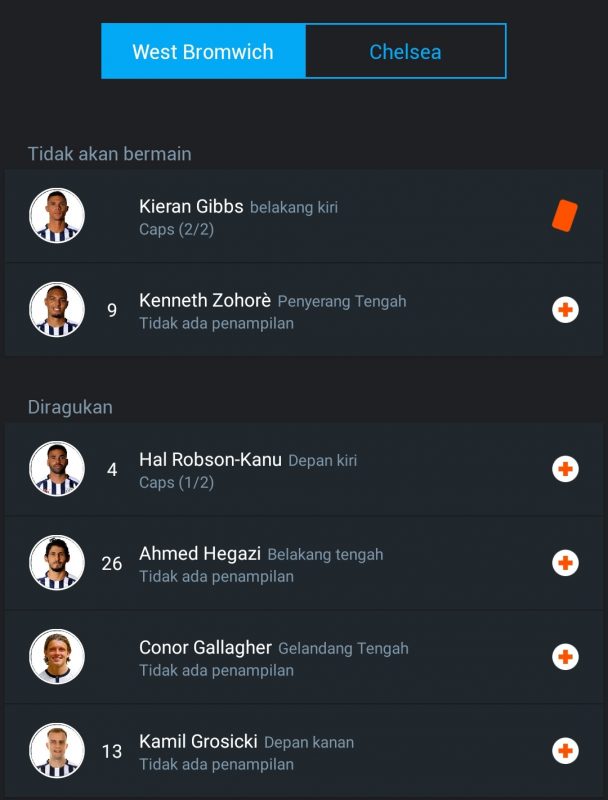Open Kamil Grosicki player row
The image size is (608, 800).
pos(304,752)
